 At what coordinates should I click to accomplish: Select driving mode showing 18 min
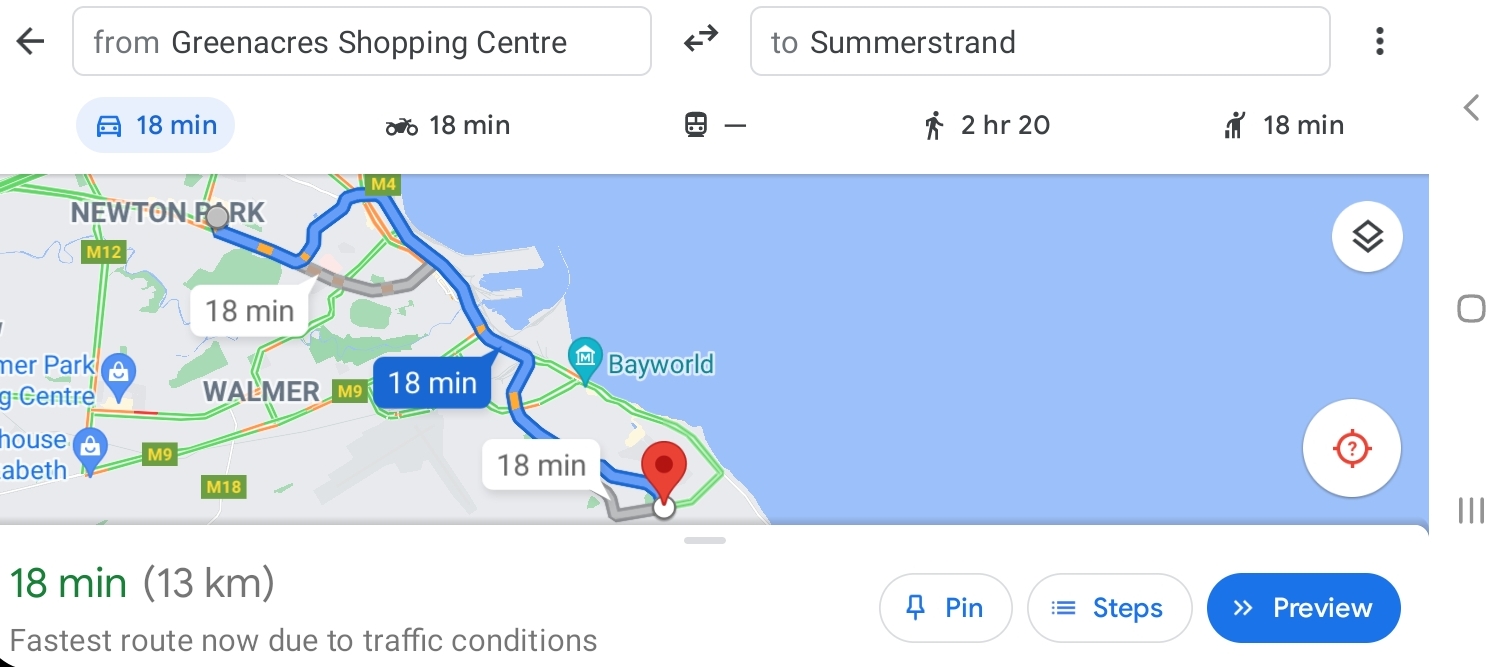[x=155, y=125]
